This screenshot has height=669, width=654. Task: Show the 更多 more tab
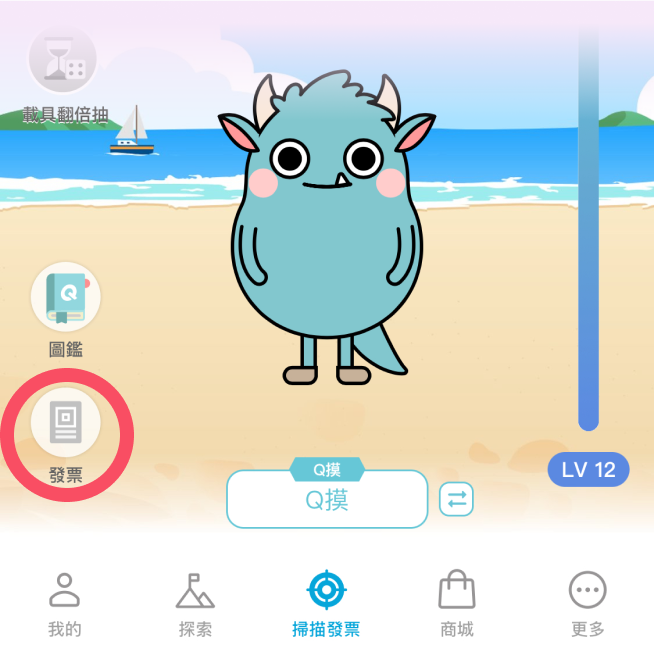tap(587, 604)
